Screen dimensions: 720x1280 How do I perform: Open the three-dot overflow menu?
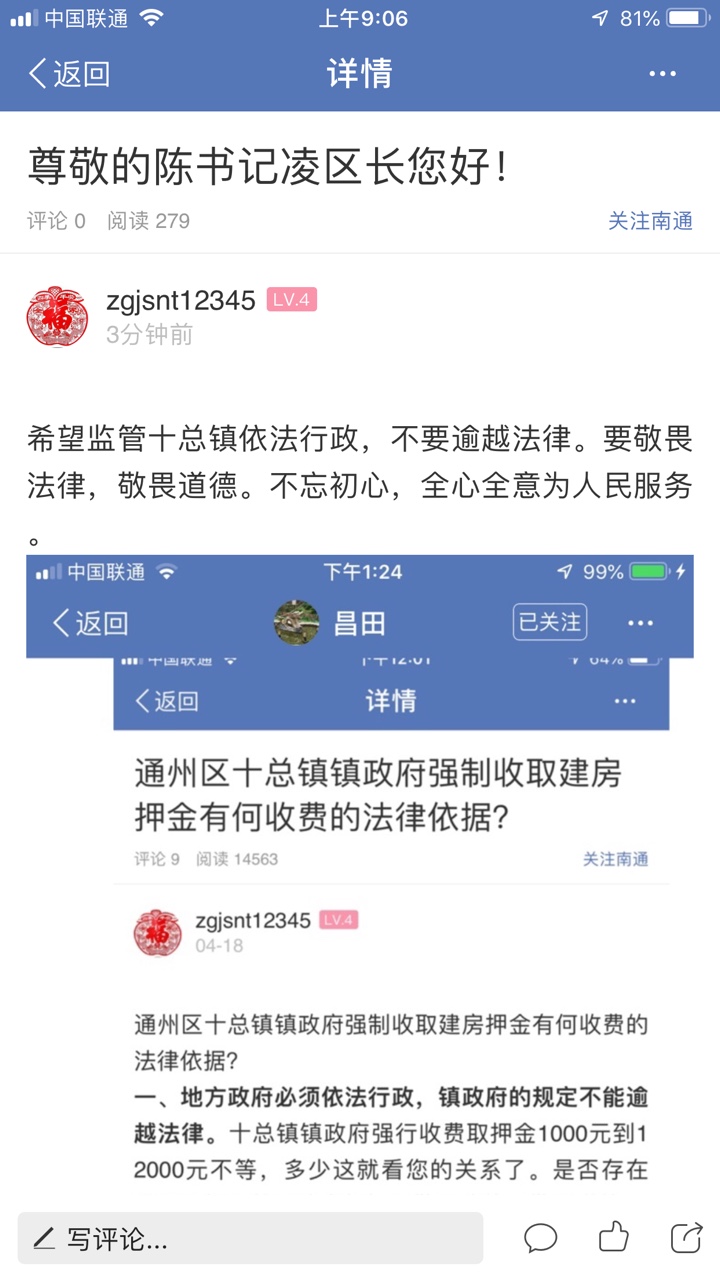663,73
